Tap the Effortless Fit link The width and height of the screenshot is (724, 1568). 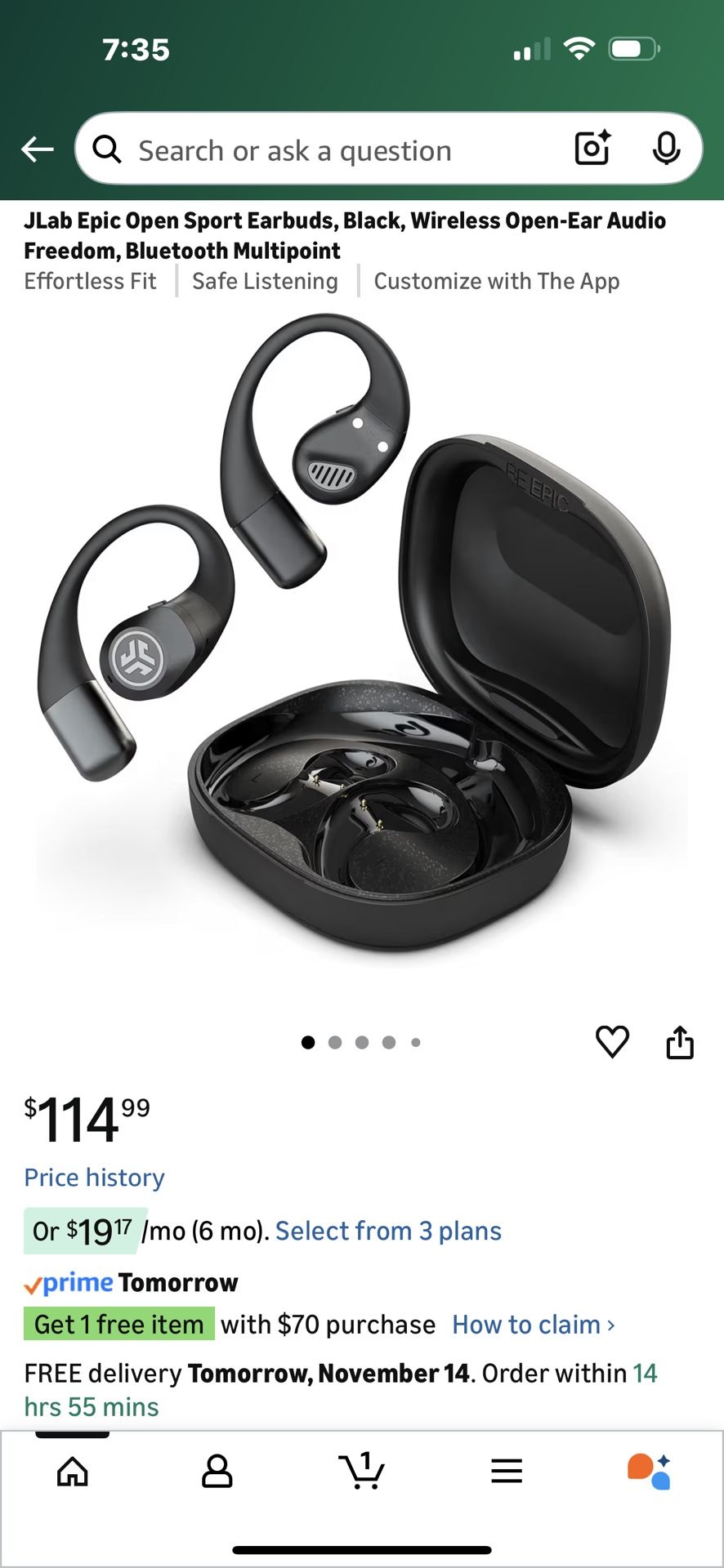coord(90,281)
